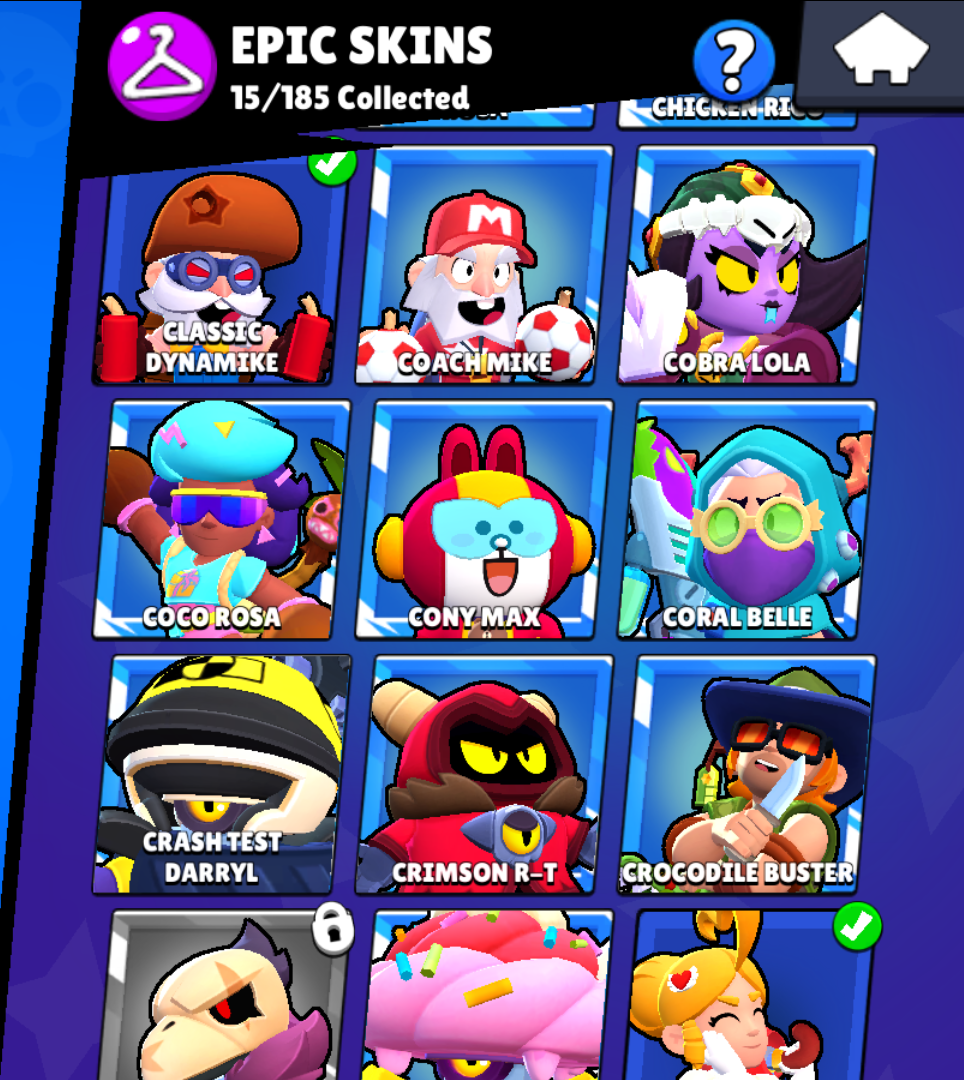The image size is (964, 1080).
Task: Select the Coach Mike skin
Action: 484,268
